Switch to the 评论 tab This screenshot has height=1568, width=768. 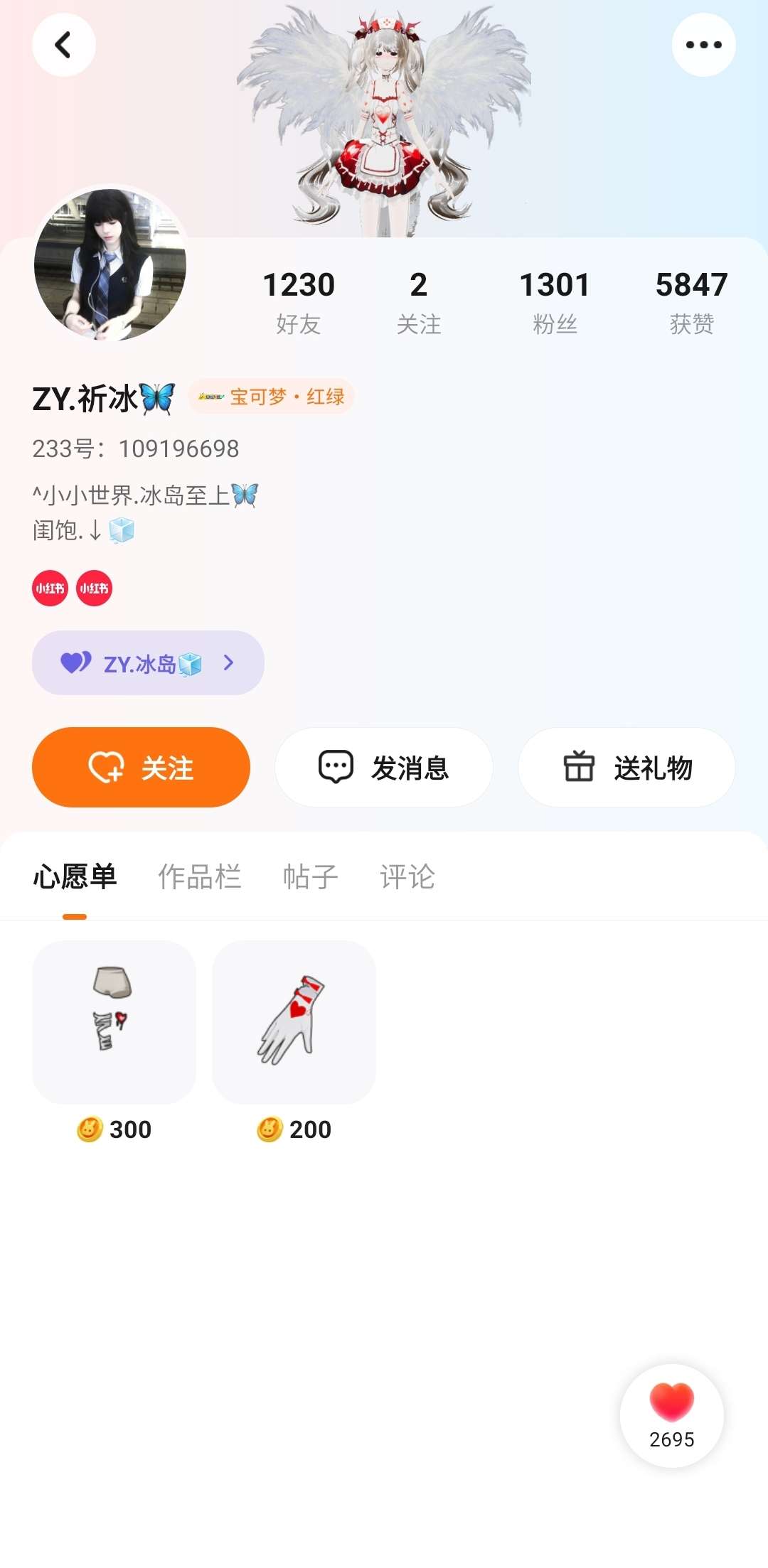(407, 876)
